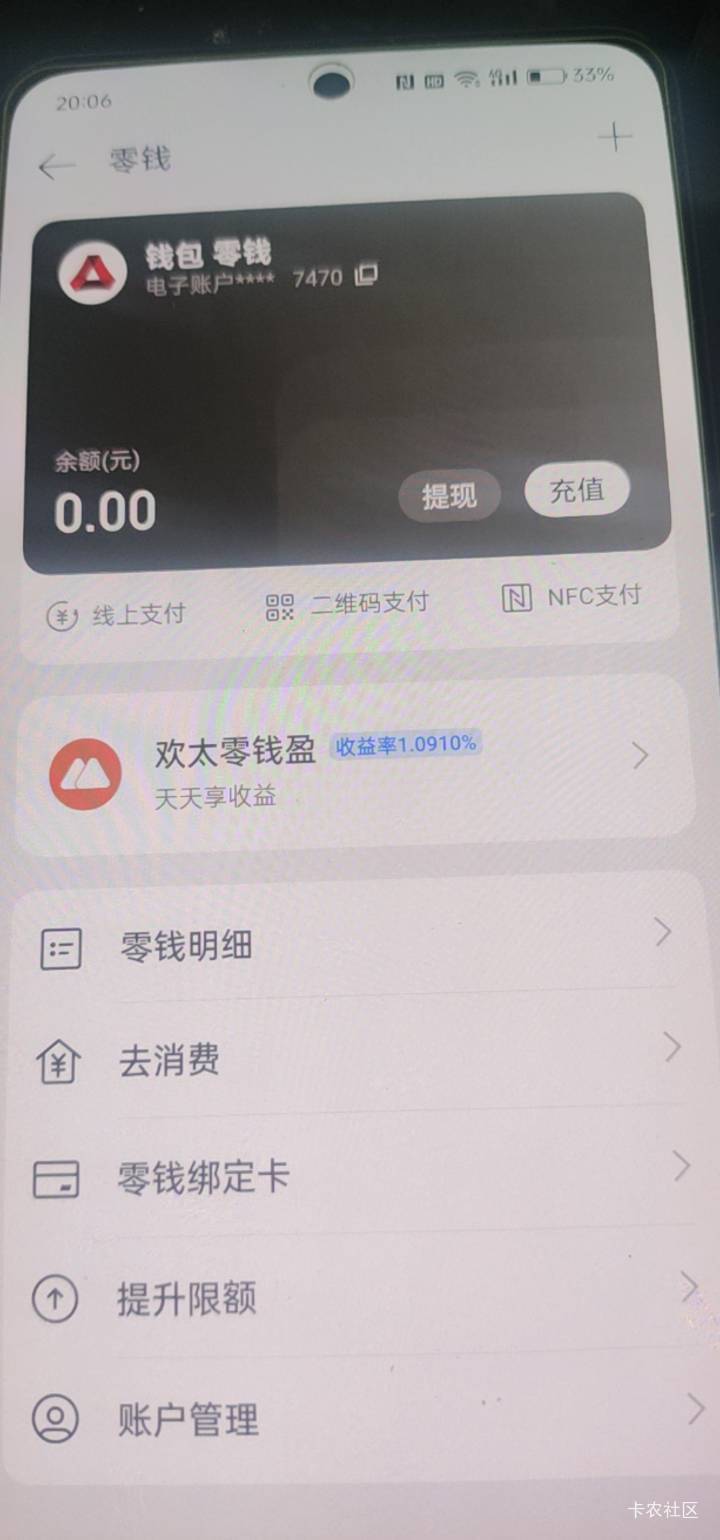Select 线上支付 online payment
The width and height of the screenshot is (720, 1540).
(x=116, y=614)
